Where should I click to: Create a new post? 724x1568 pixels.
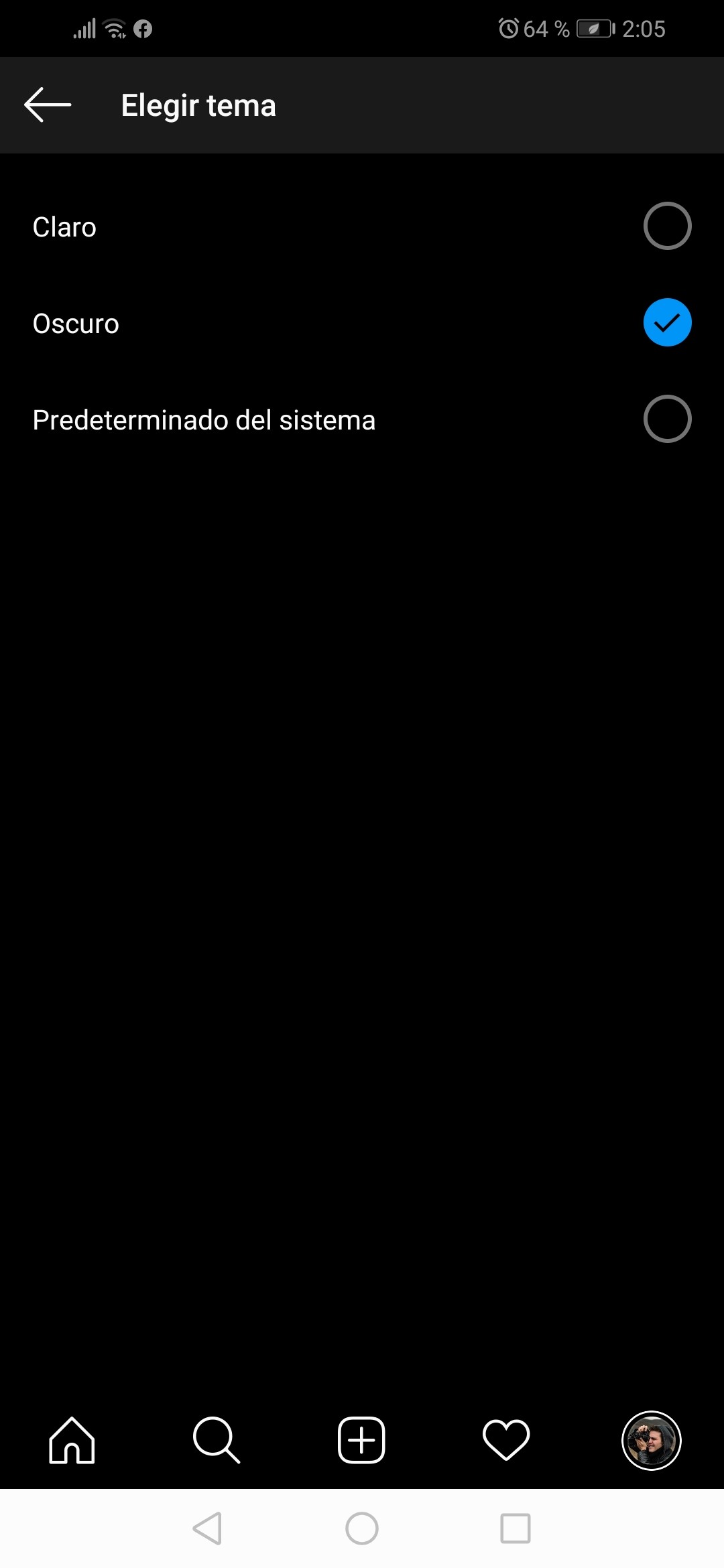pos(361,1440)
